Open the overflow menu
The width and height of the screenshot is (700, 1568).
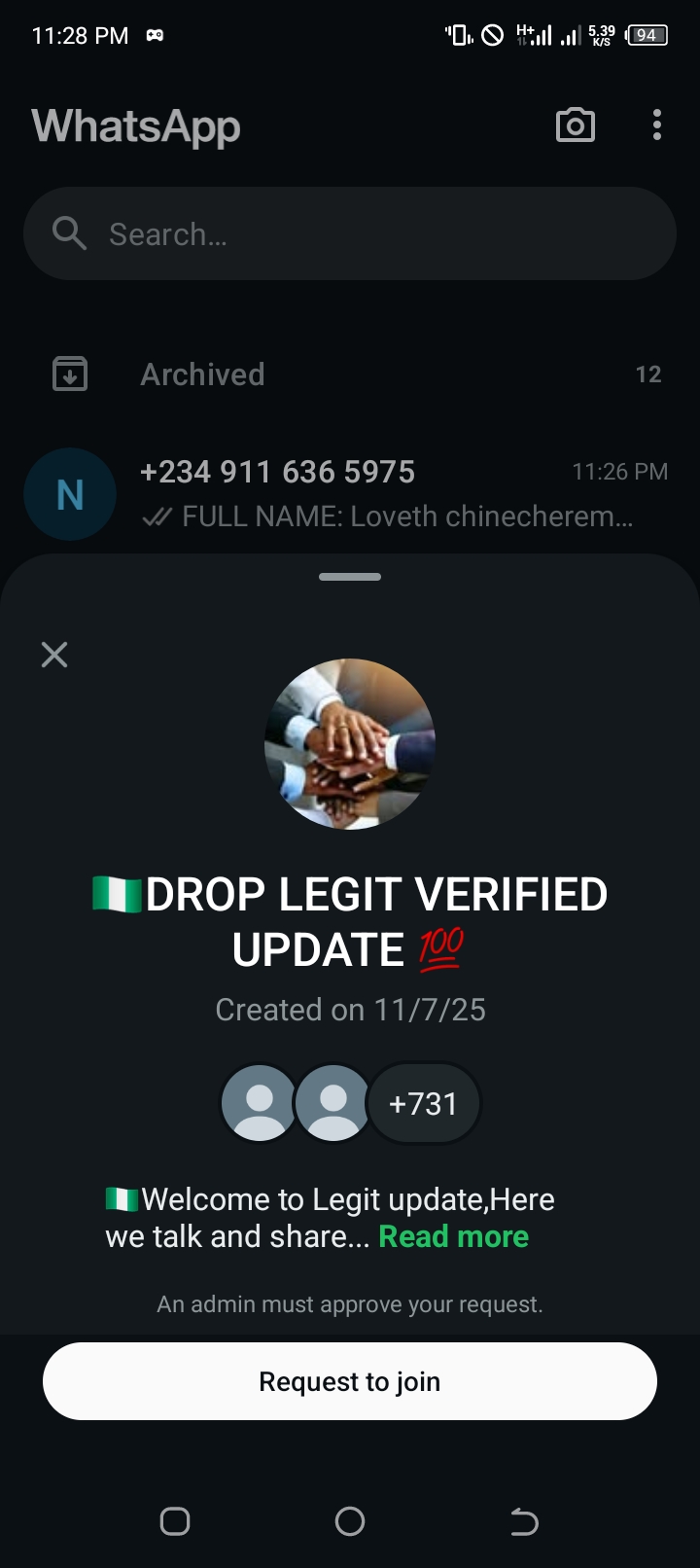coord(657,125)
